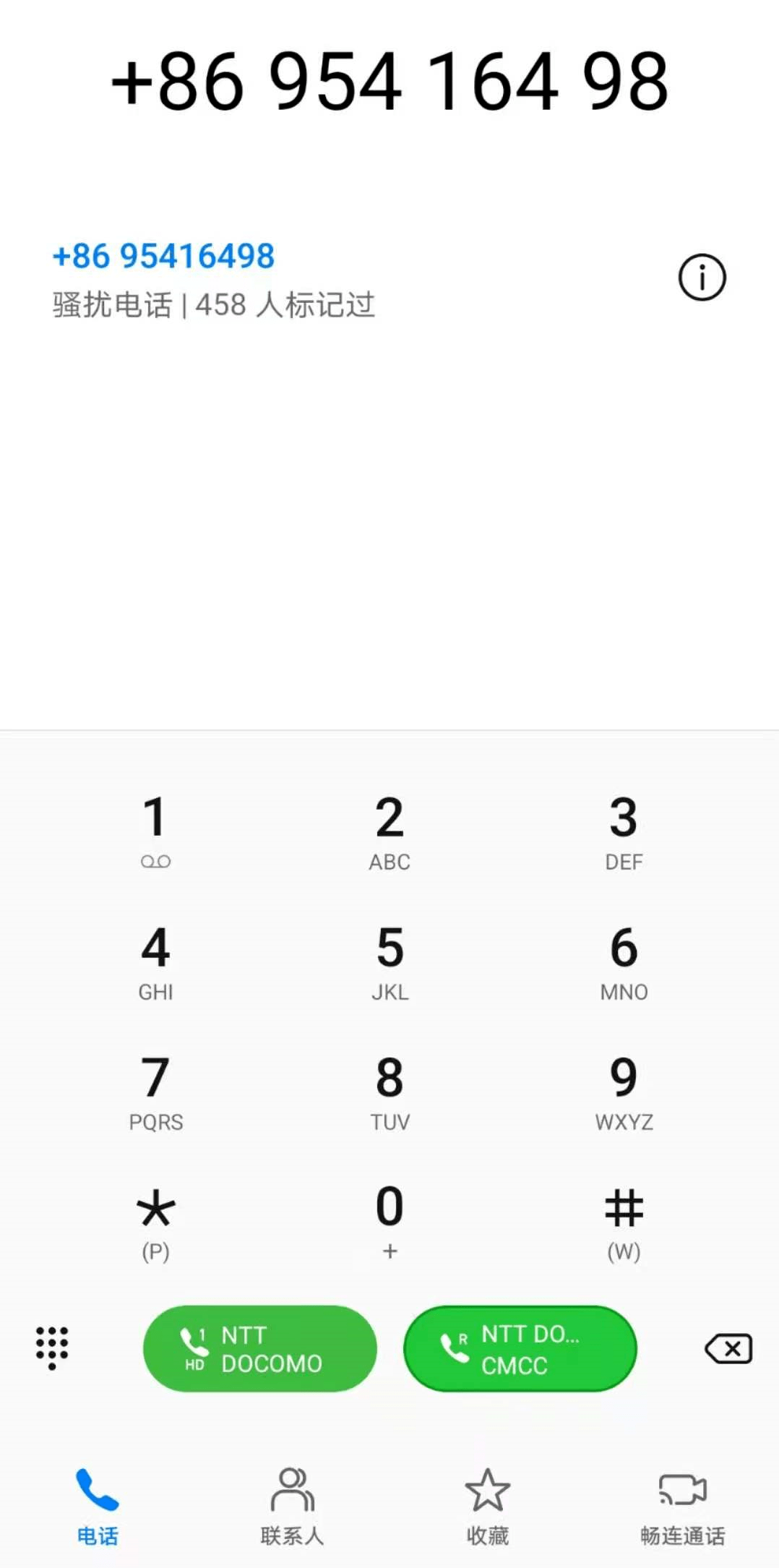Tap the 4 GHI key
Viewport: 779px width, 1568px height.
(155, 960)
